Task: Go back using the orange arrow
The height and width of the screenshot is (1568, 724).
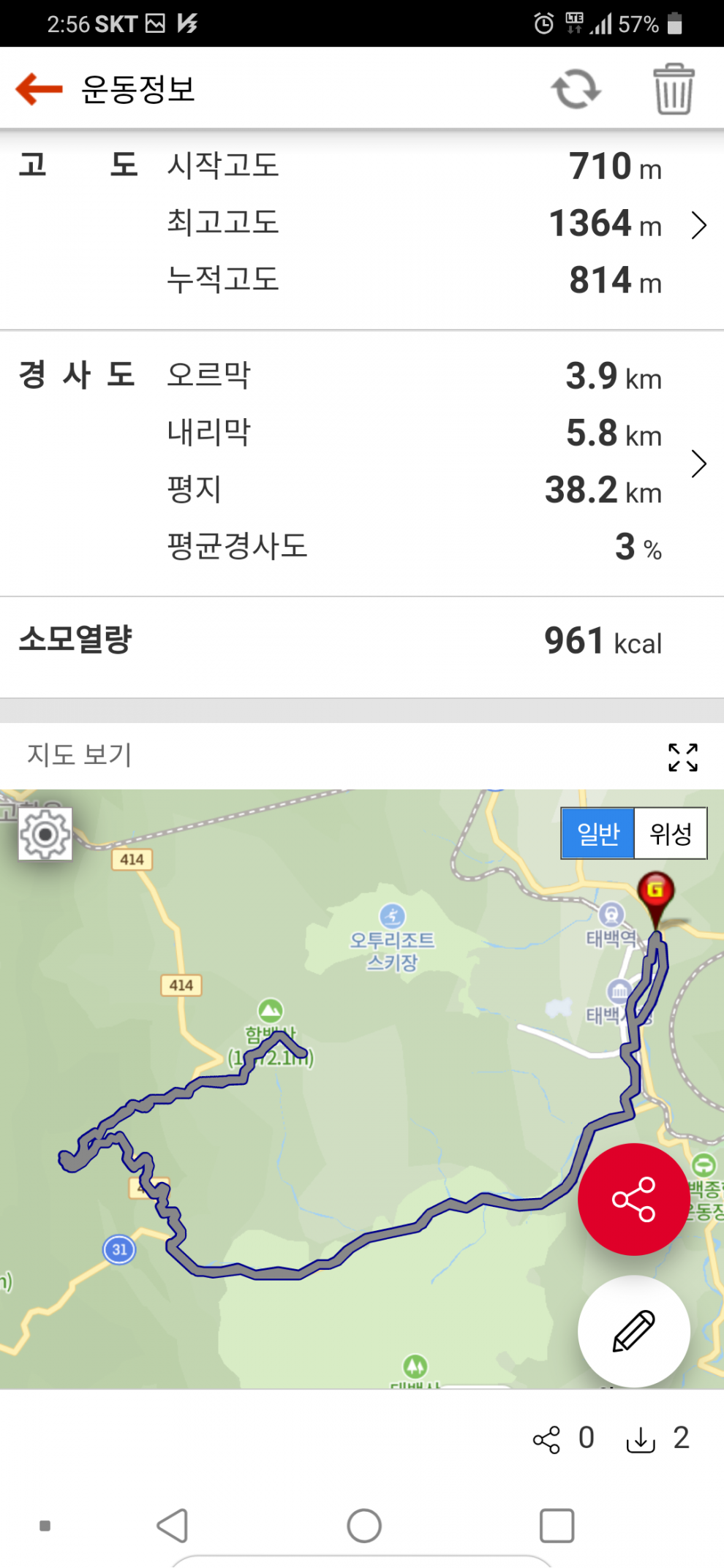Action: pyautogui.click(x=39, y=89)
